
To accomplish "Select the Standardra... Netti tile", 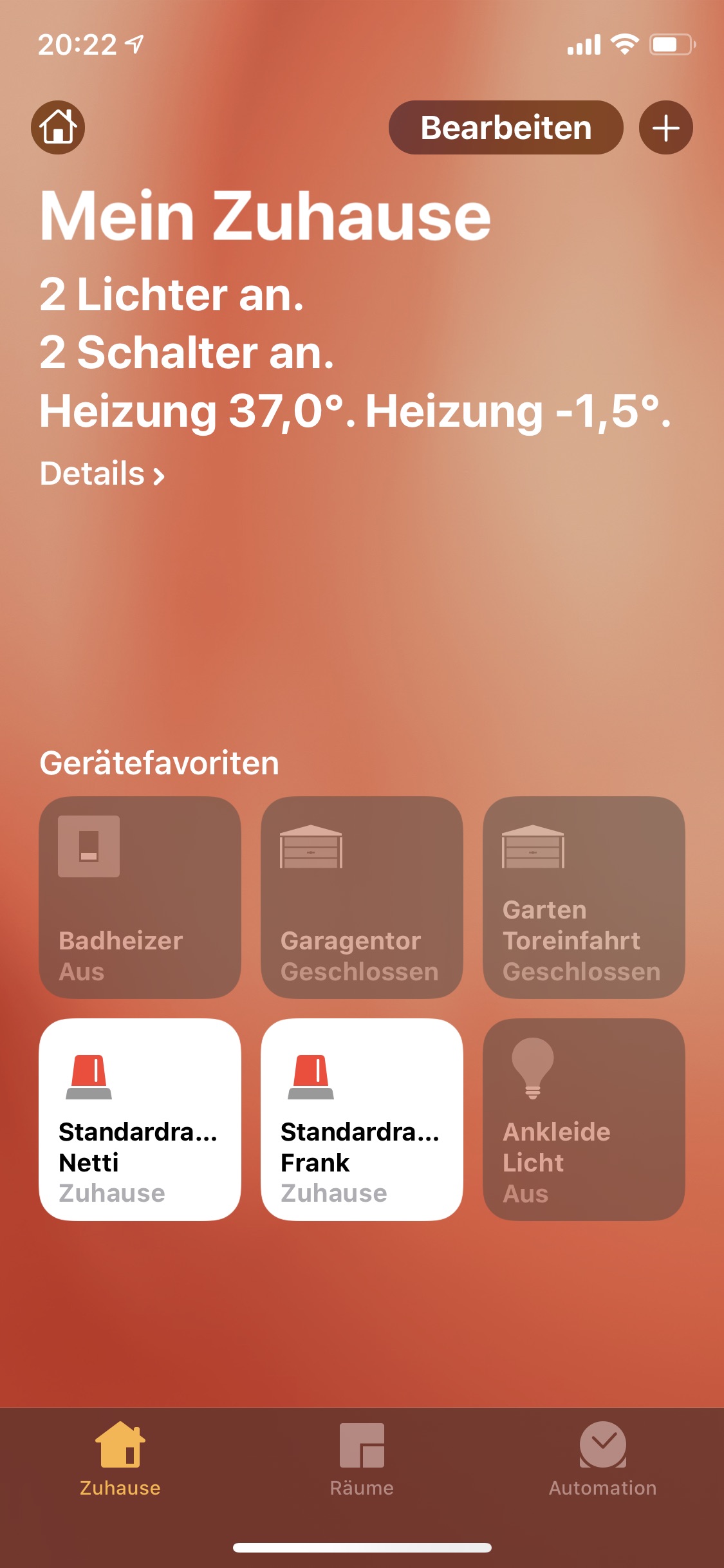I will (x=140, y=1119).
